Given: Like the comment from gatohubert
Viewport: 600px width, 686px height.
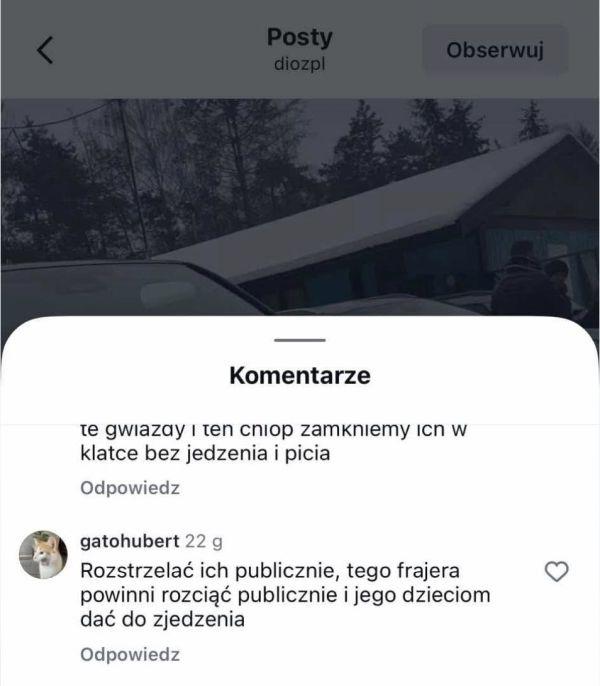Looking at the screenshot, I should [556, 571].
